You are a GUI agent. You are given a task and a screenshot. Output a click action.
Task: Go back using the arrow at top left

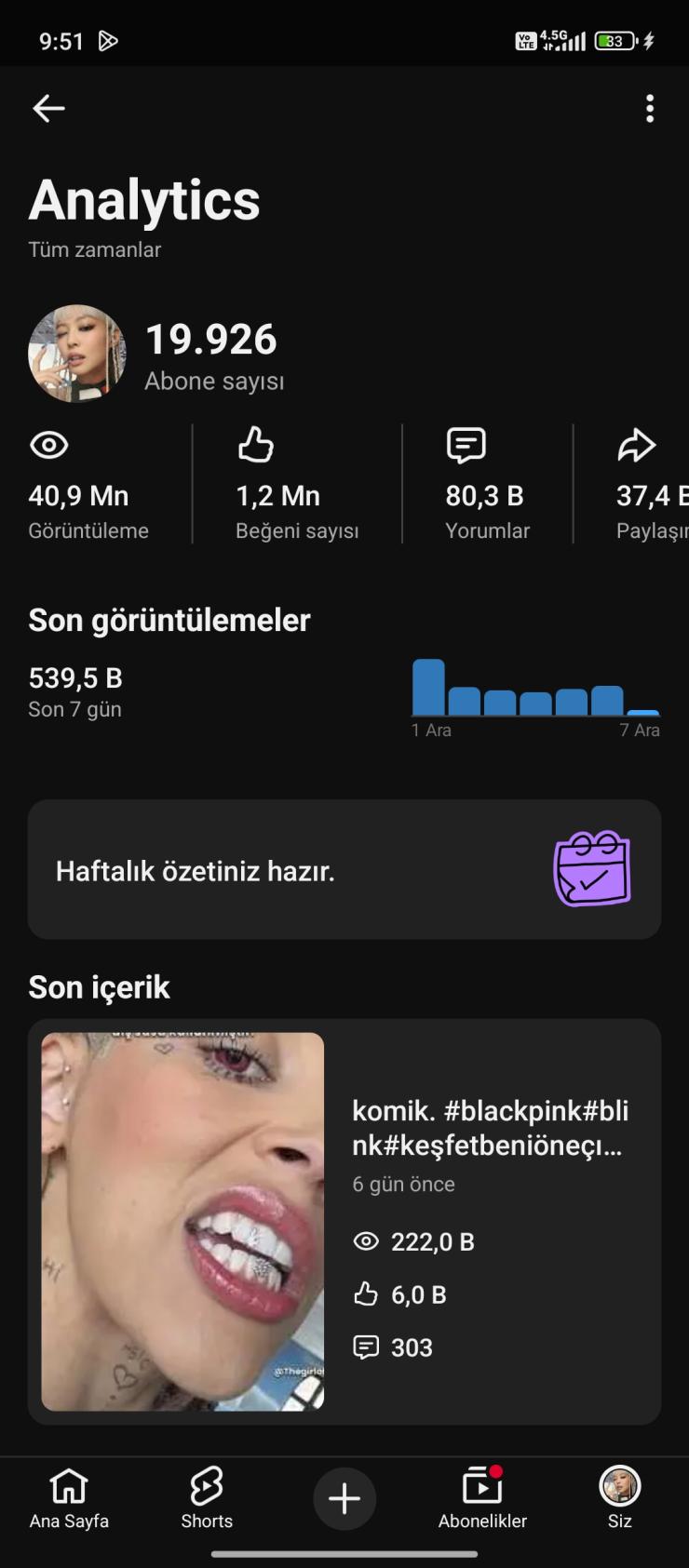(x=48, y=109)
